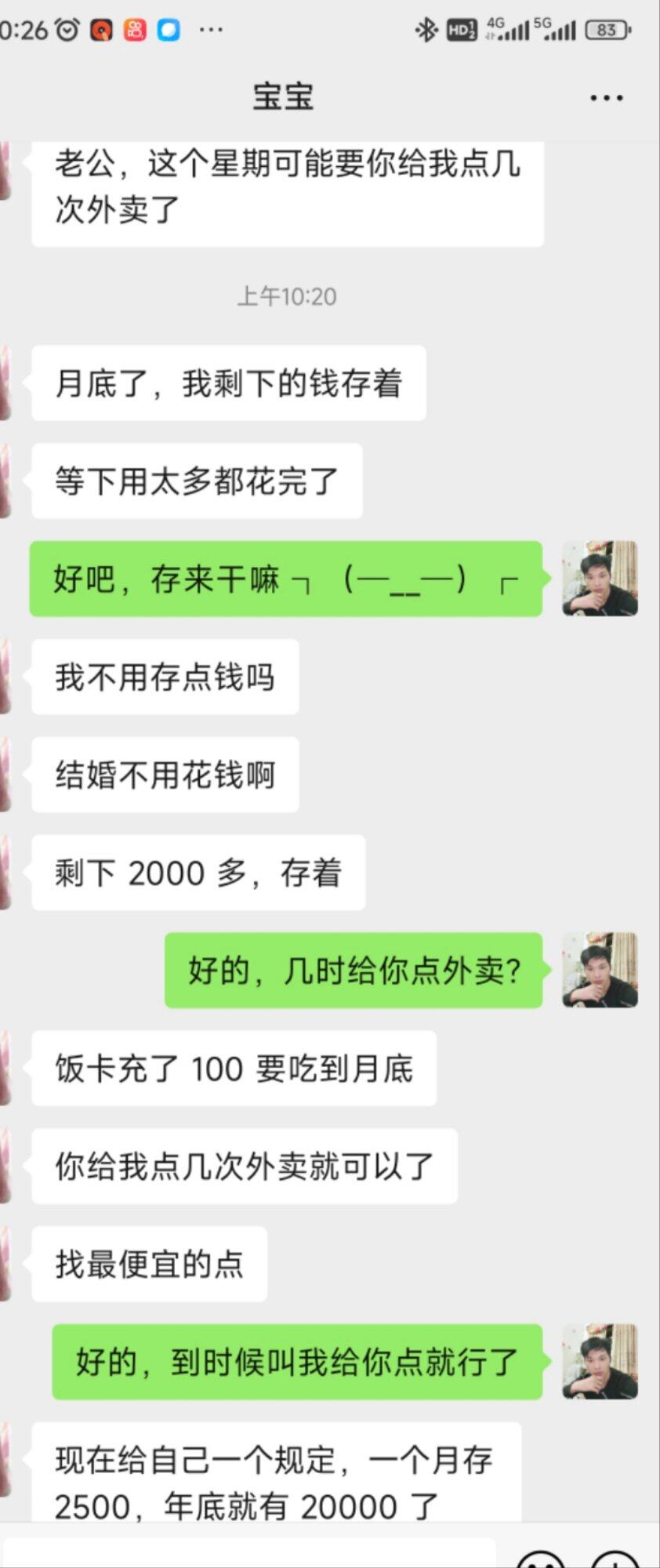Open the emoji sticker panel
Screen dimensions: 660x1568
click(x=541, y=1559)
